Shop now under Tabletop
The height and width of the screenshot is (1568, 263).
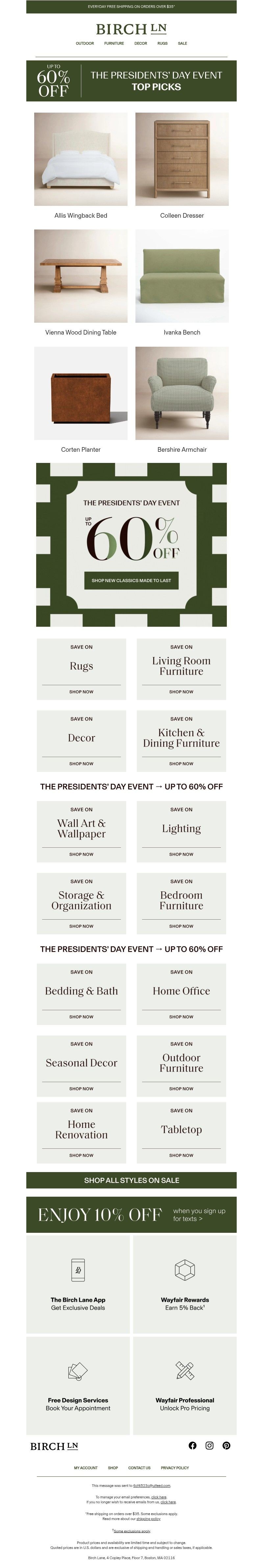(x=181, y=1155)
